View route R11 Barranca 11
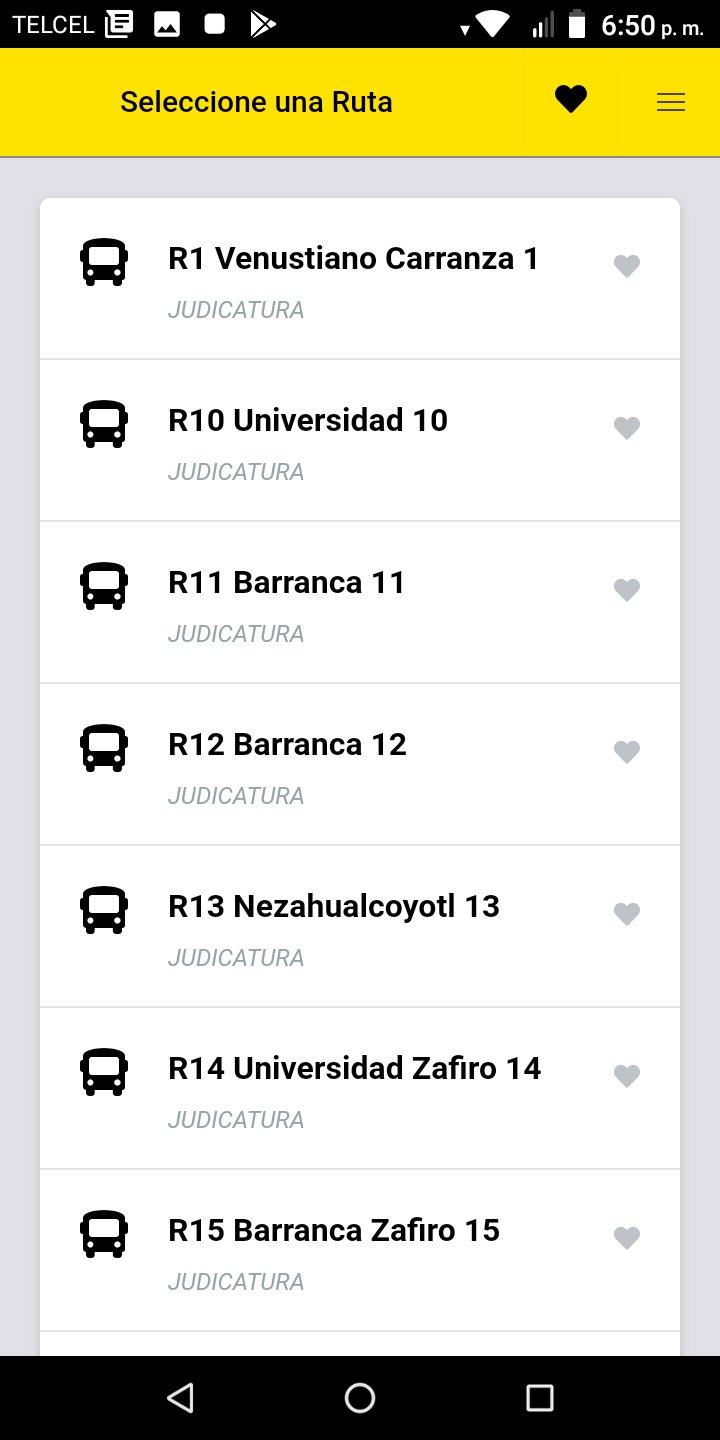The height and width of the screenshot is (1440, 720). [287, 583]
